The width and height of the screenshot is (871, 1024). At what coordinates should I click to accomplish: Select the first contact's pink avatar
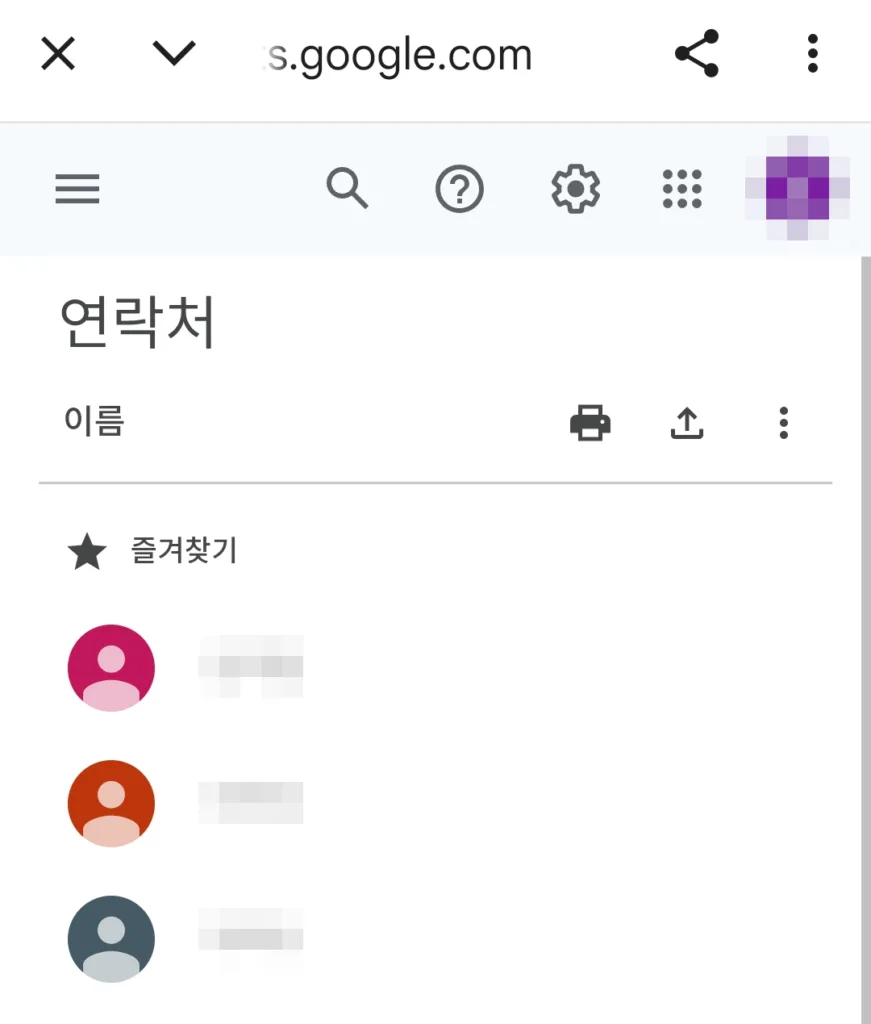[110, 667]
